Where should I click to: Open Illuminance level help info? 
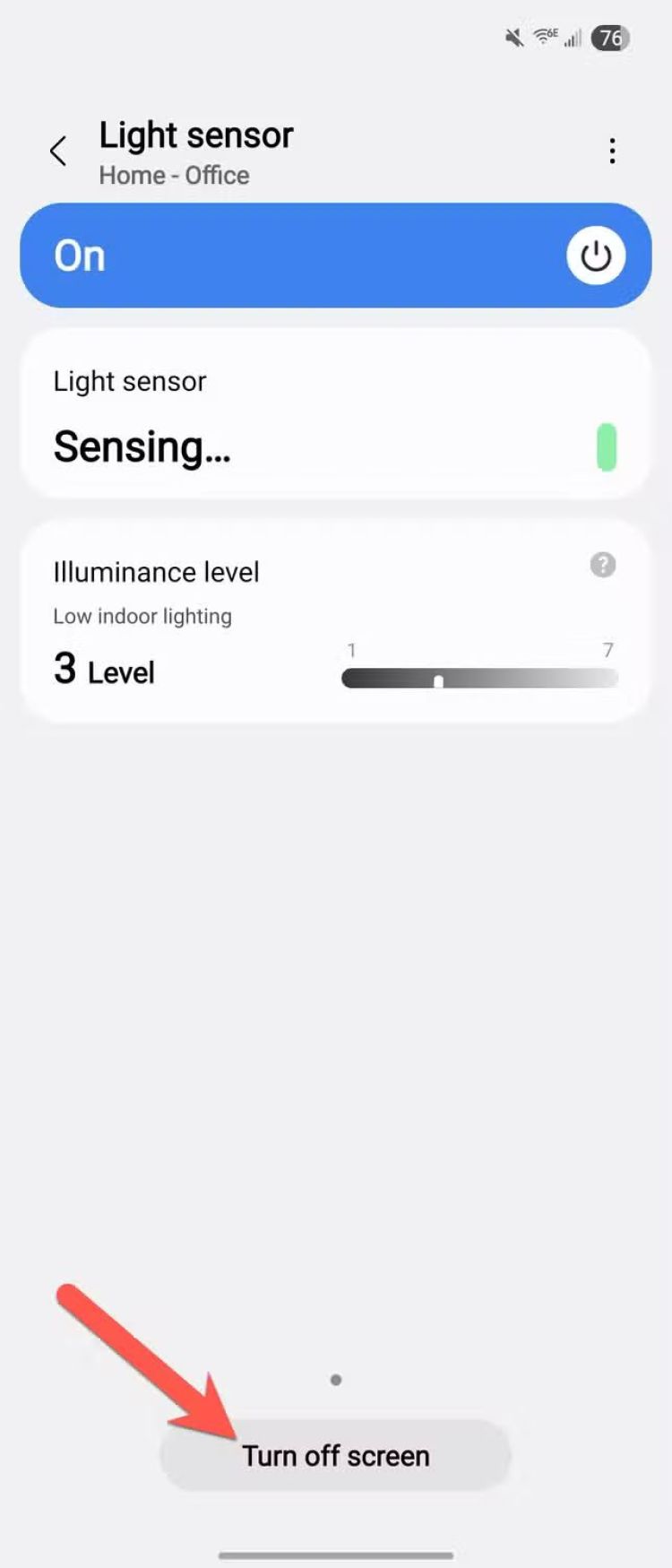(603, 565)
